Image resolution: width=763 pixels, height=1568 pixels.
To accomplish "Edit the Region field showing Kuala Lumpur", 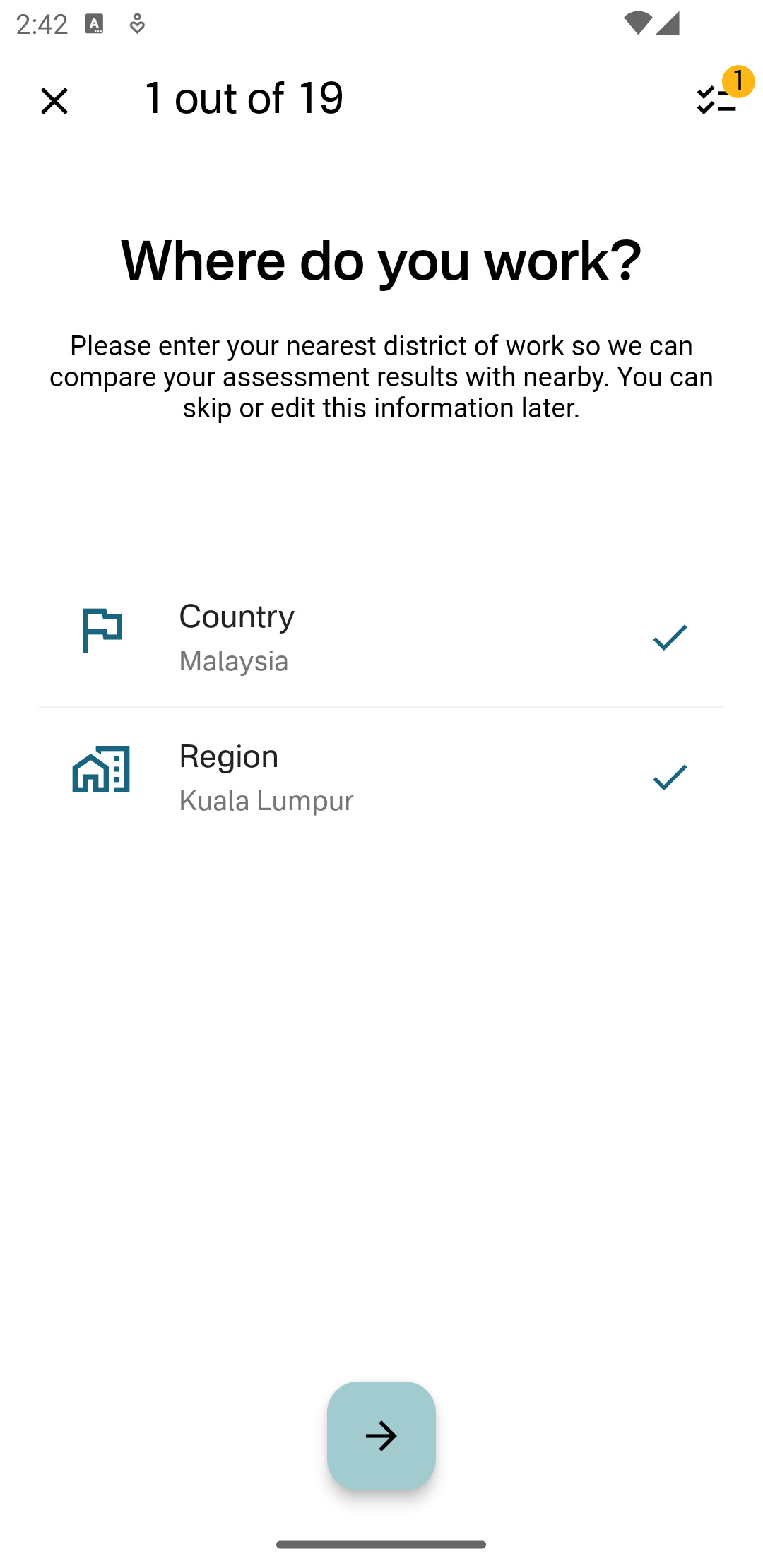I will pyautogui.click(x=381, y=777).
